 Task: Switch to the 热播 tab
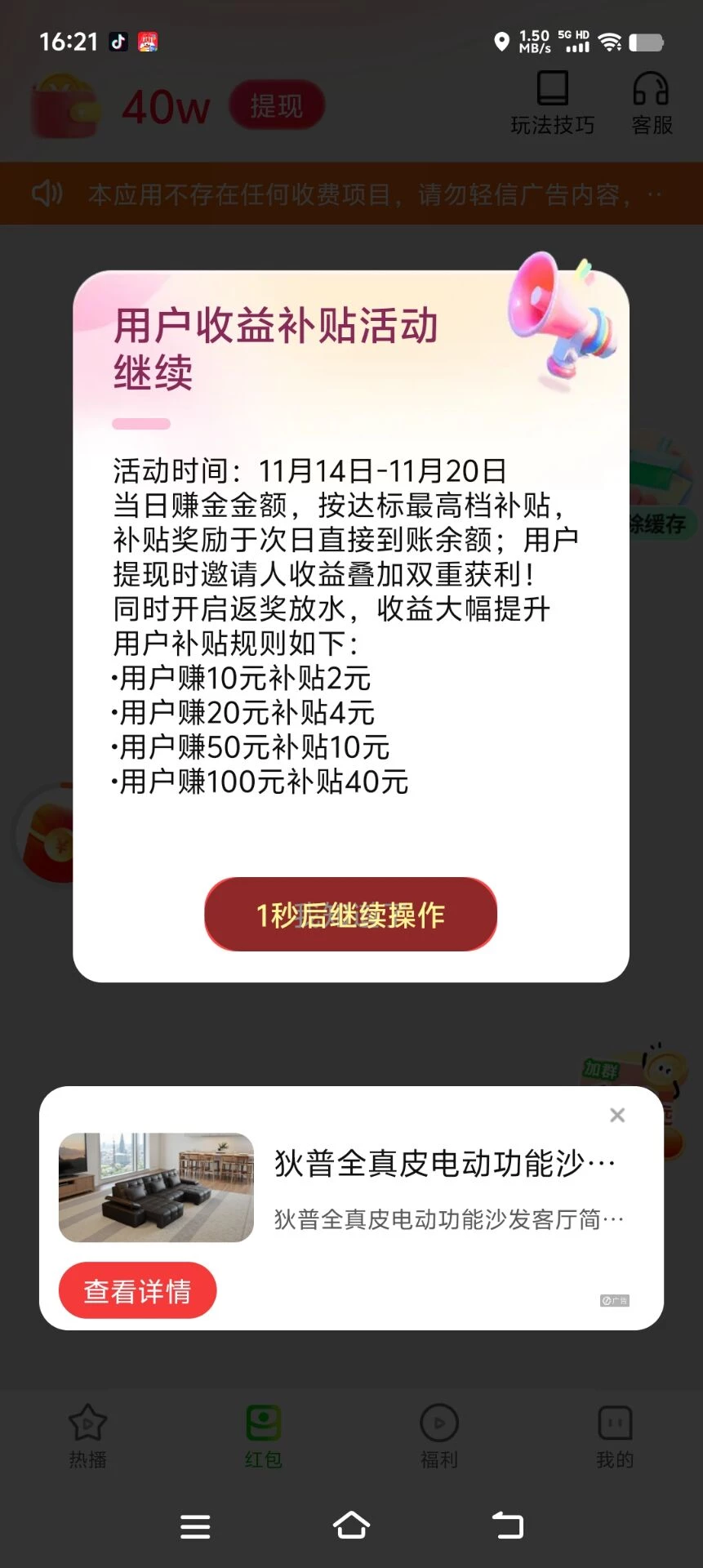click(x=87, y=1437)
